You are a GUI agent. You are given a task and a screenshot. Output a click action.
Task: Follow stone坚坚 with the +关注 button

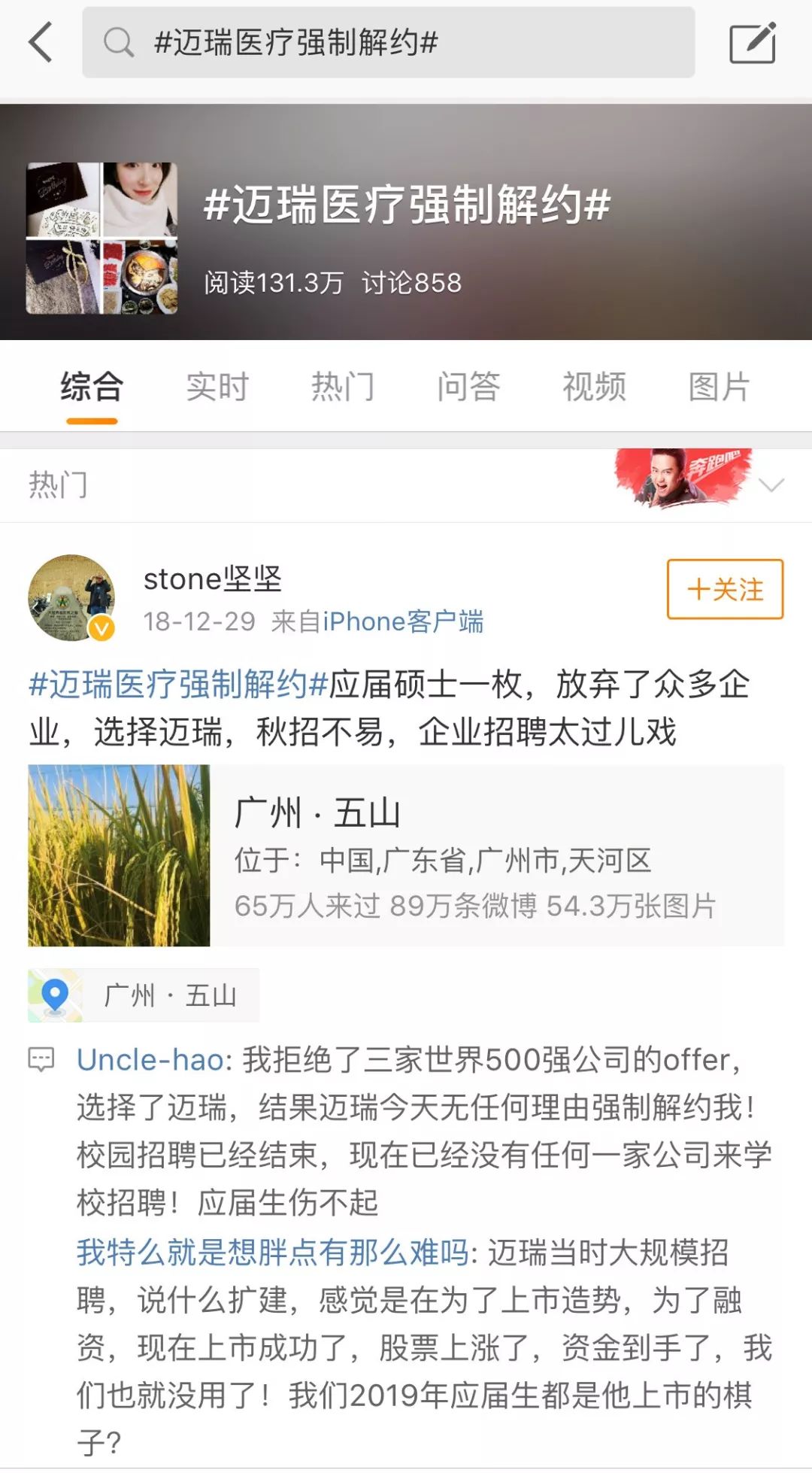pyautogui.click(x=725, y=589)
